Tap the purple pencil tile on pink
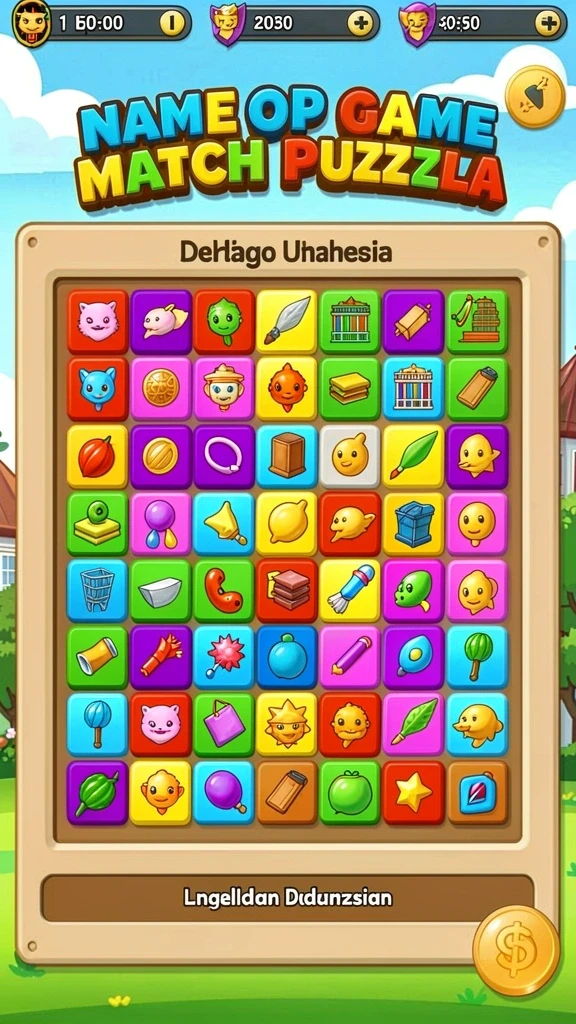This screenshot has height=1024, width=576. pos(350,657)
